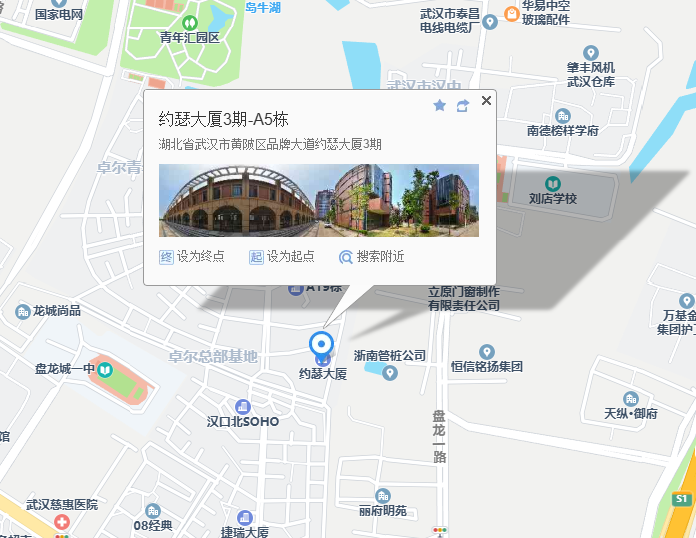Open the 汉口北SOHO map marker

click(x=242, y=406)
